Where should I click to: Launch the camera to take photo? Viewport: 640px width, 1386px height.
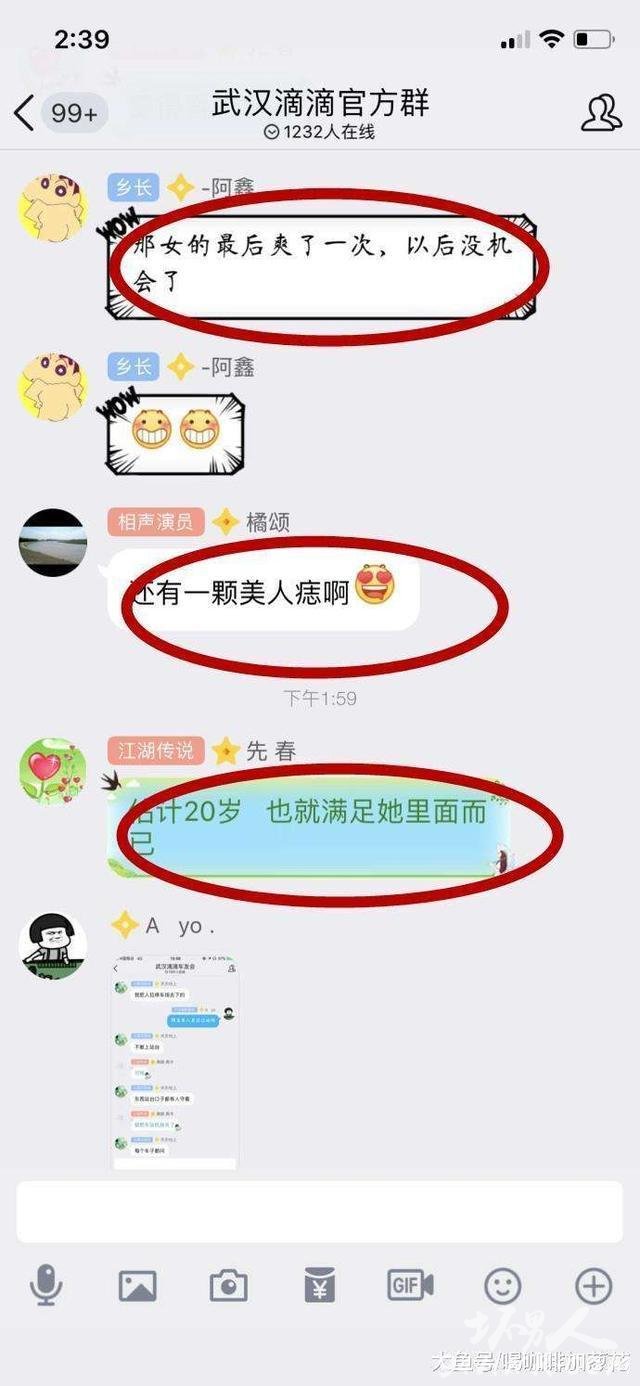pyautogui.click(x=228, y=1285)
